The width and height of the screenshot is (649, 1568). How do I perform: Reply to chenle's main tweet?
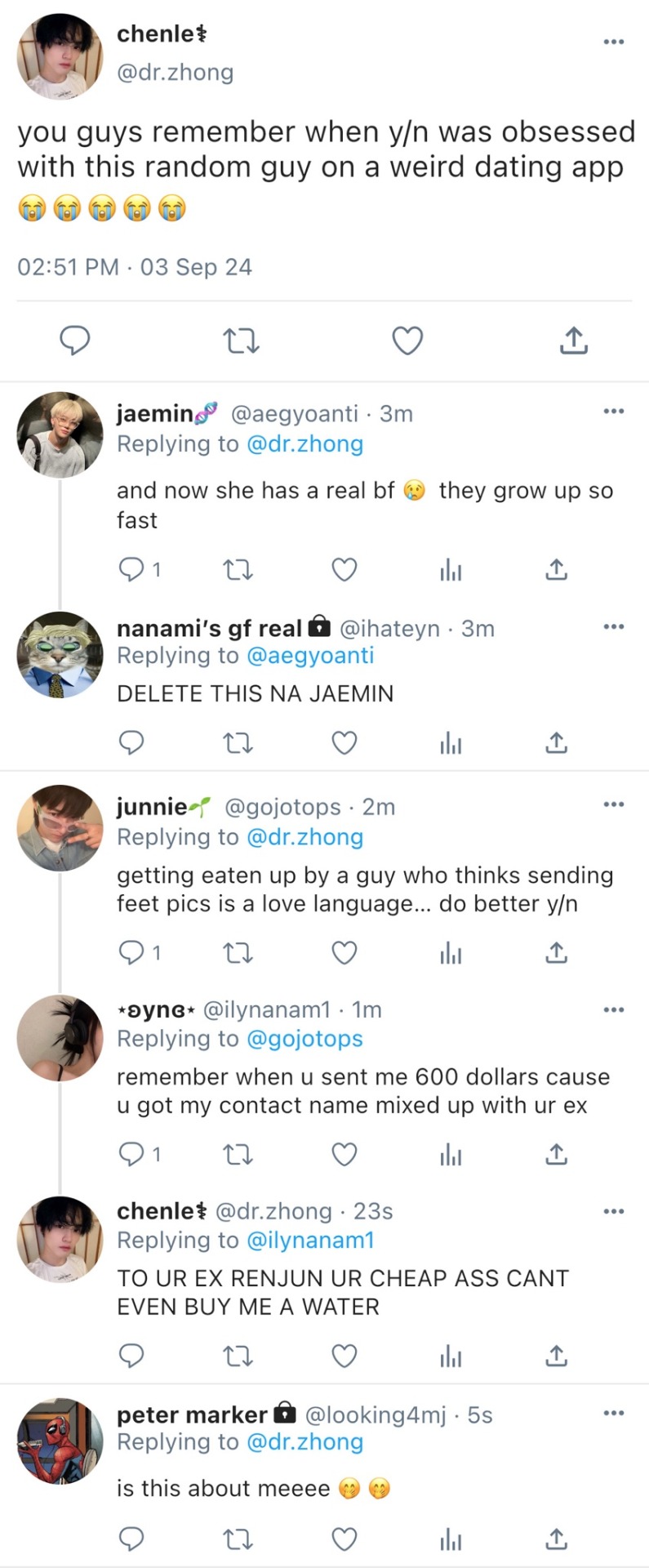tap(75, 340)
